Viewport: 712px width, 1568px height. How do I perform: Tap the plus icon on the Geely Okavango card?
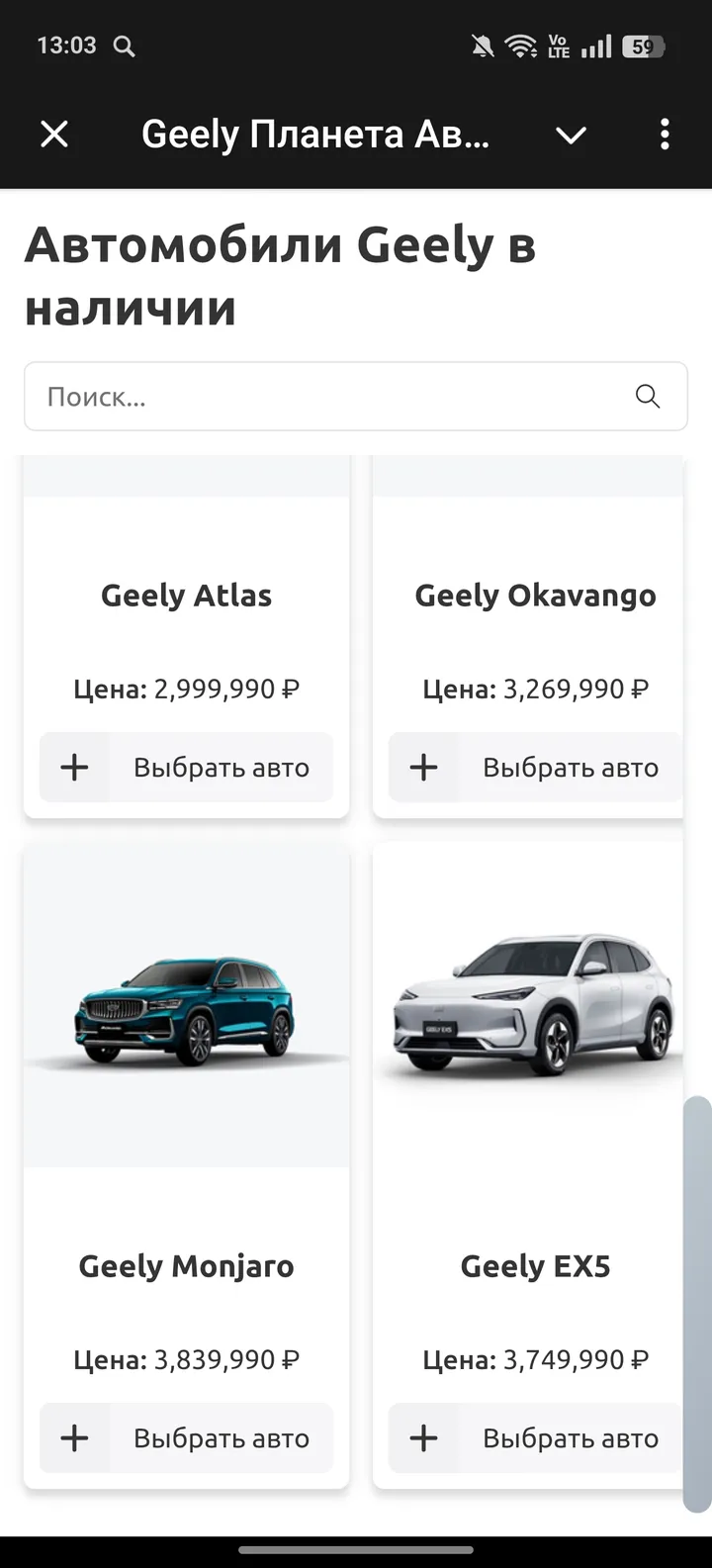[x=423, y=767]
